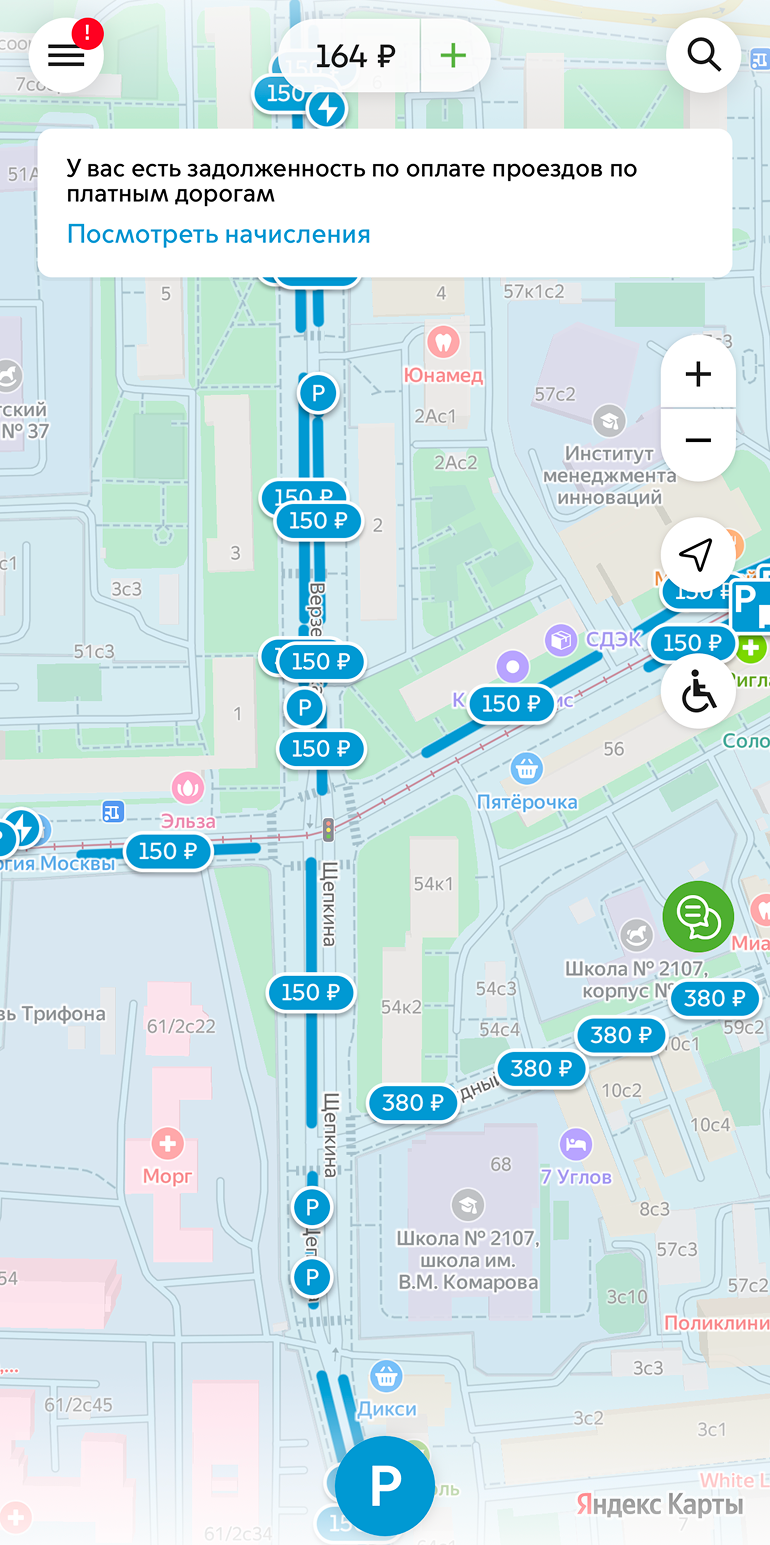The width and height of the screenshot is (770, 1545).
Task: Top up the 164 ₽ balance
Action: pos(454,56)
